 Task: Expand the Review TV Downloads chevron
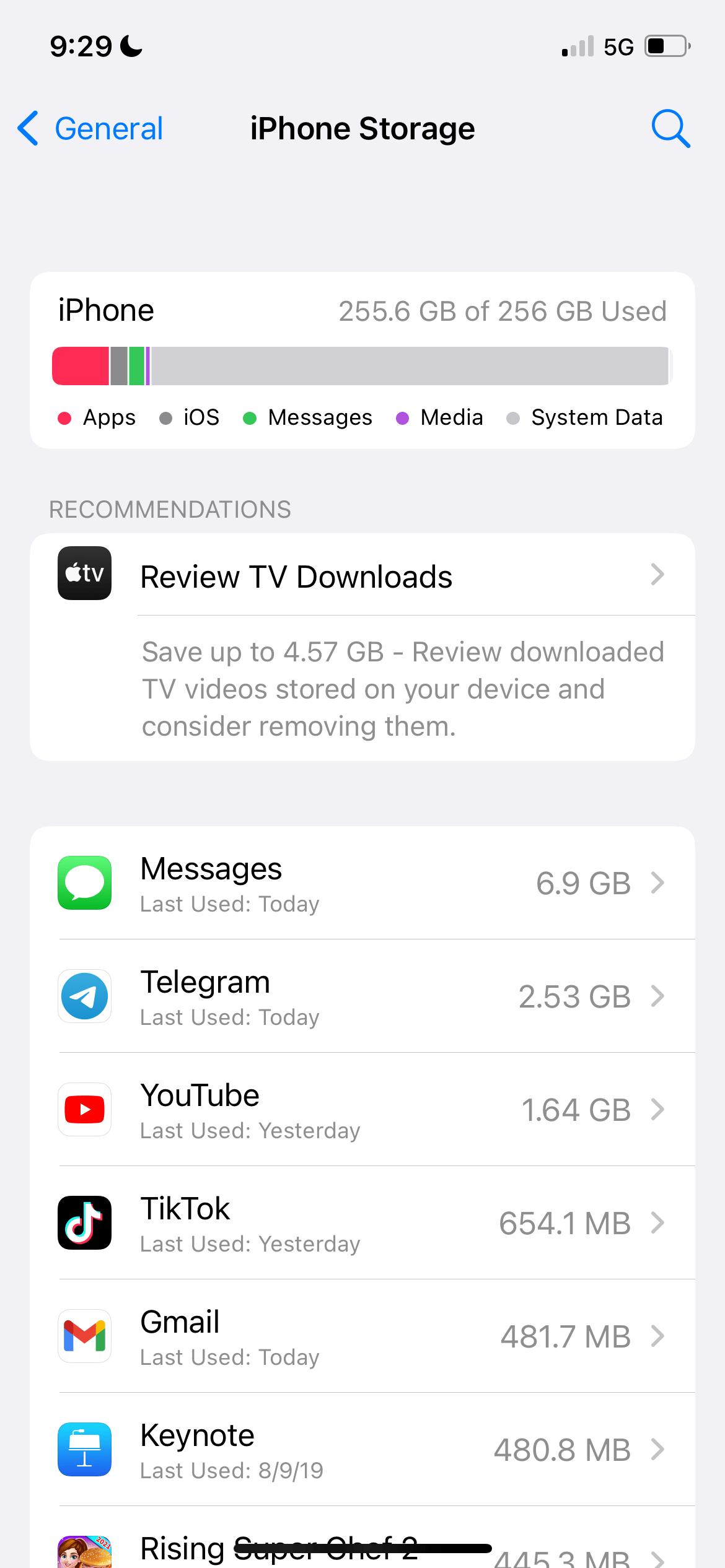pos(657,575)
